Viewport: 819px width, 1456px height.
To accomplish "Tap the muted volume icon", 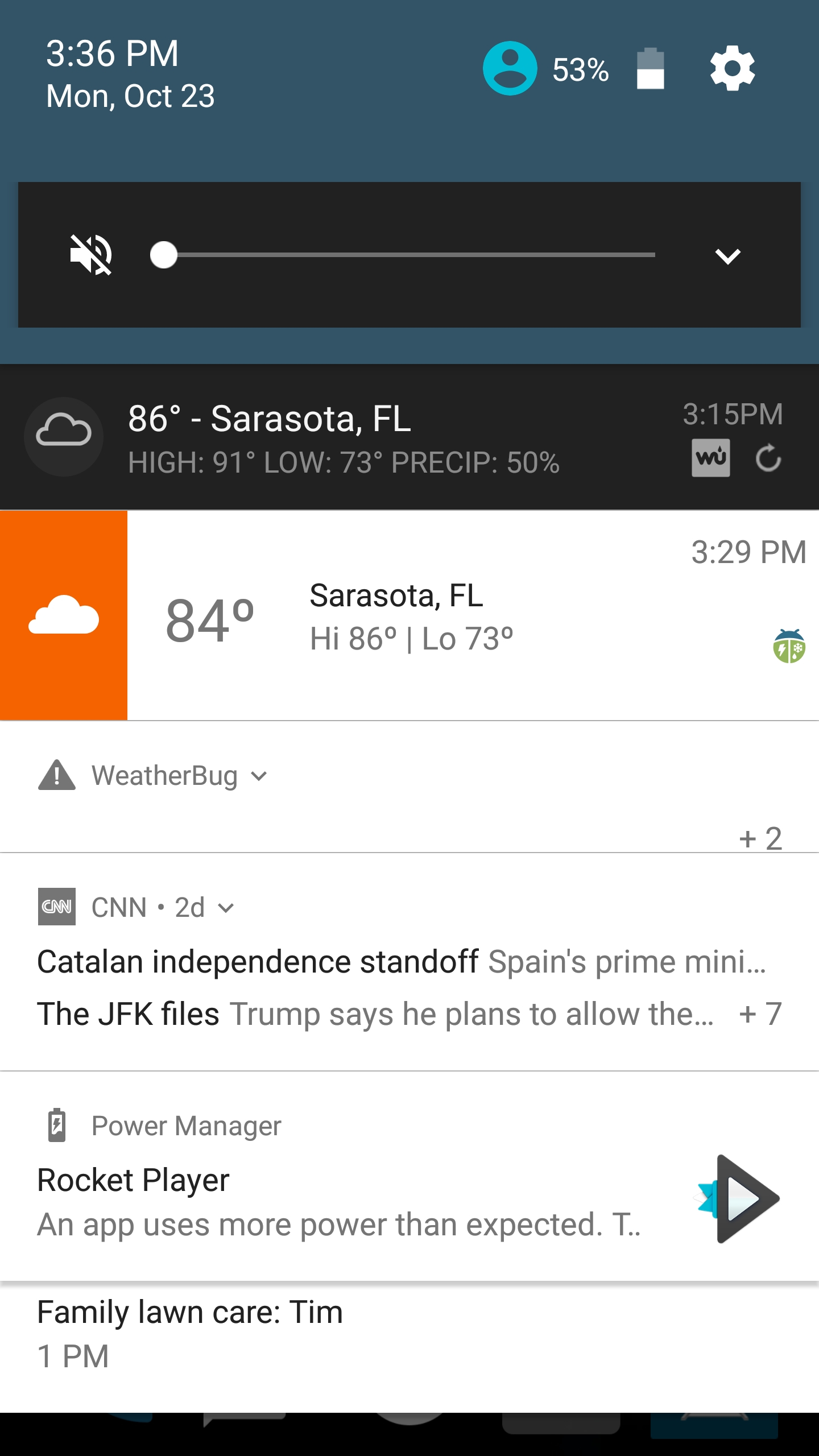I will [x=91, y=254].
